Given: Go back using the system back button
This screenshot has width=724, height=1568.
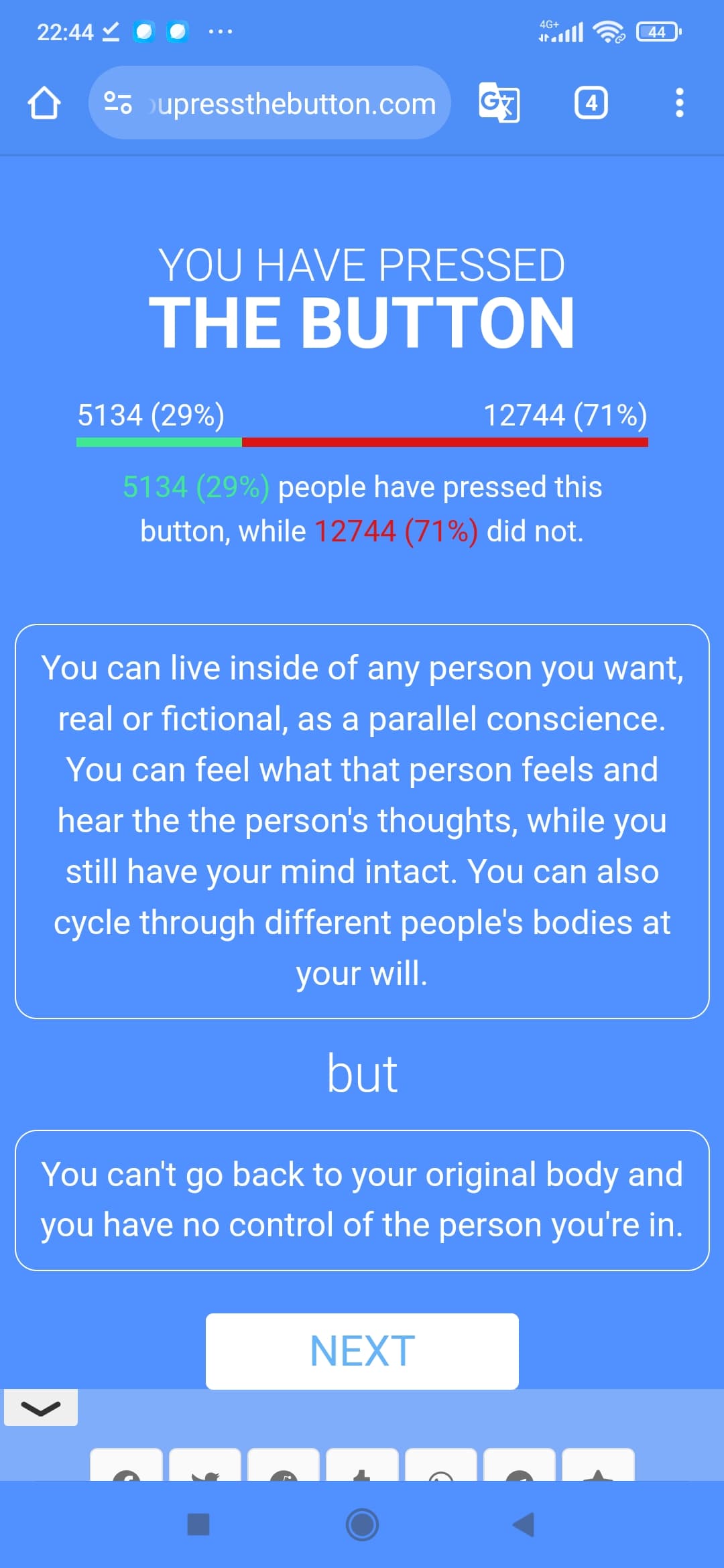Looking at the screenshot, I should pos(524,1524).
